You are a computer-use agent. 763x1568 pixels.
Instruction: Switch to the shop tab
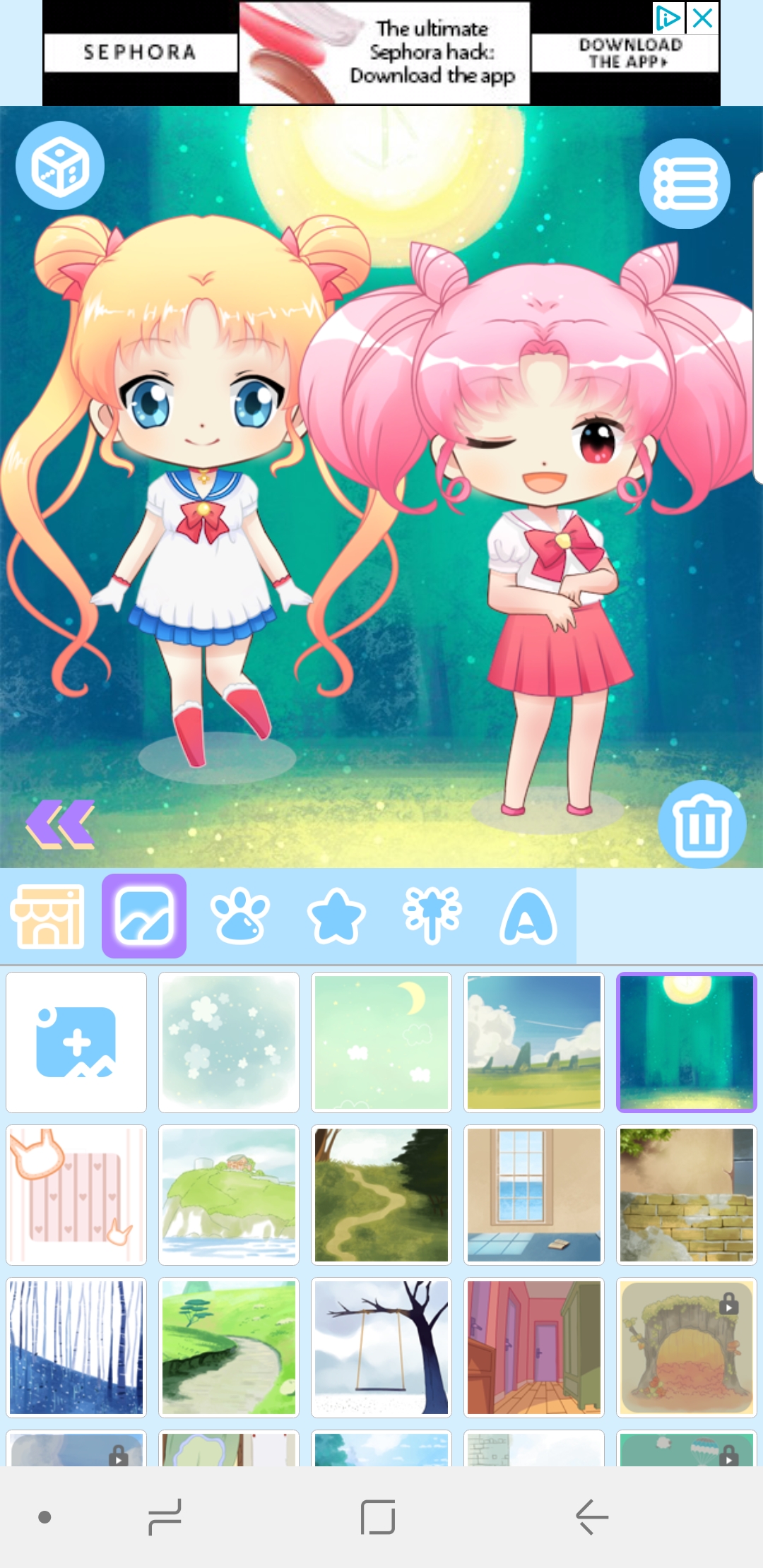click(x=47, y=916)
